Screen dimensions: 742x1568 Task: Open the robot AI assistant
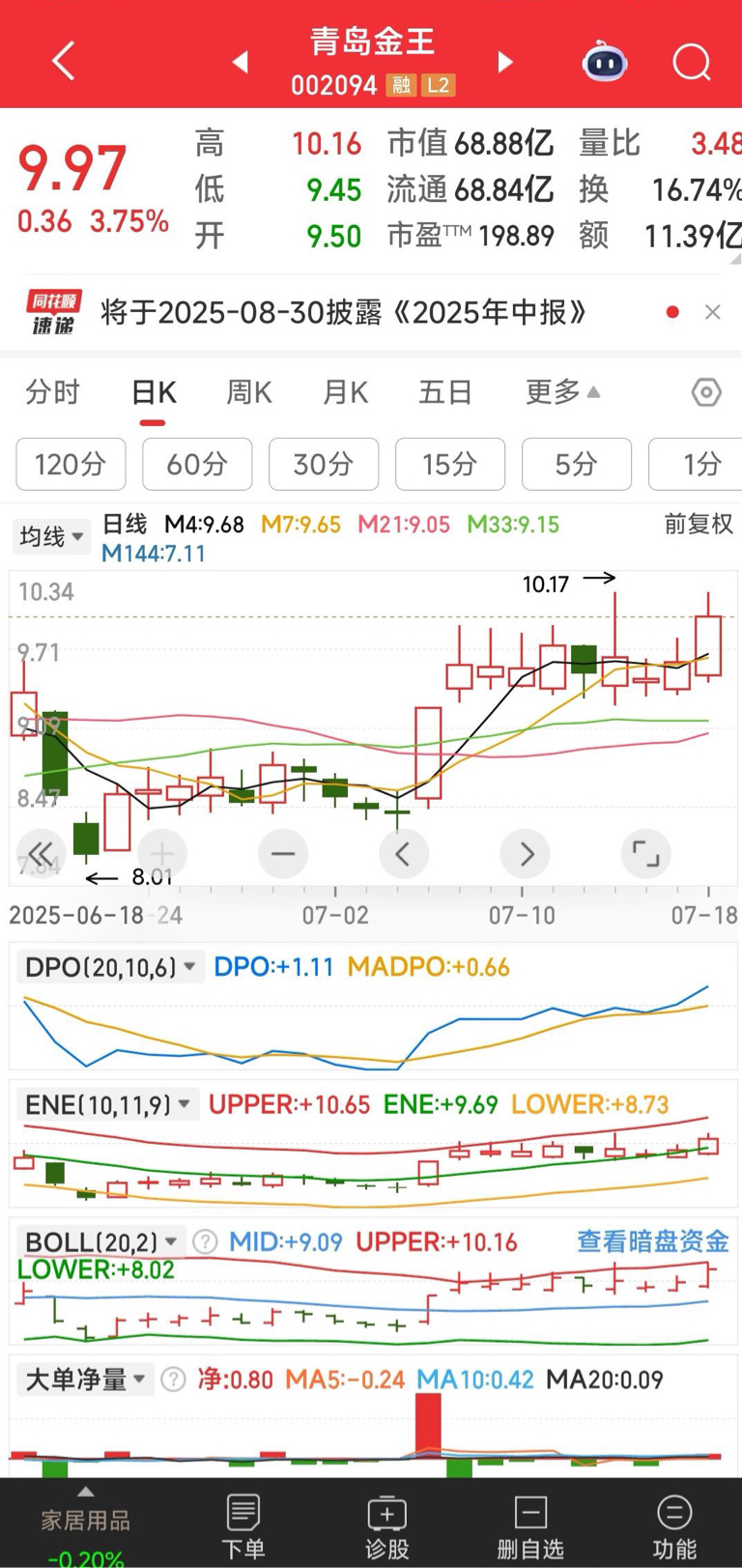[x=605, y=63]
